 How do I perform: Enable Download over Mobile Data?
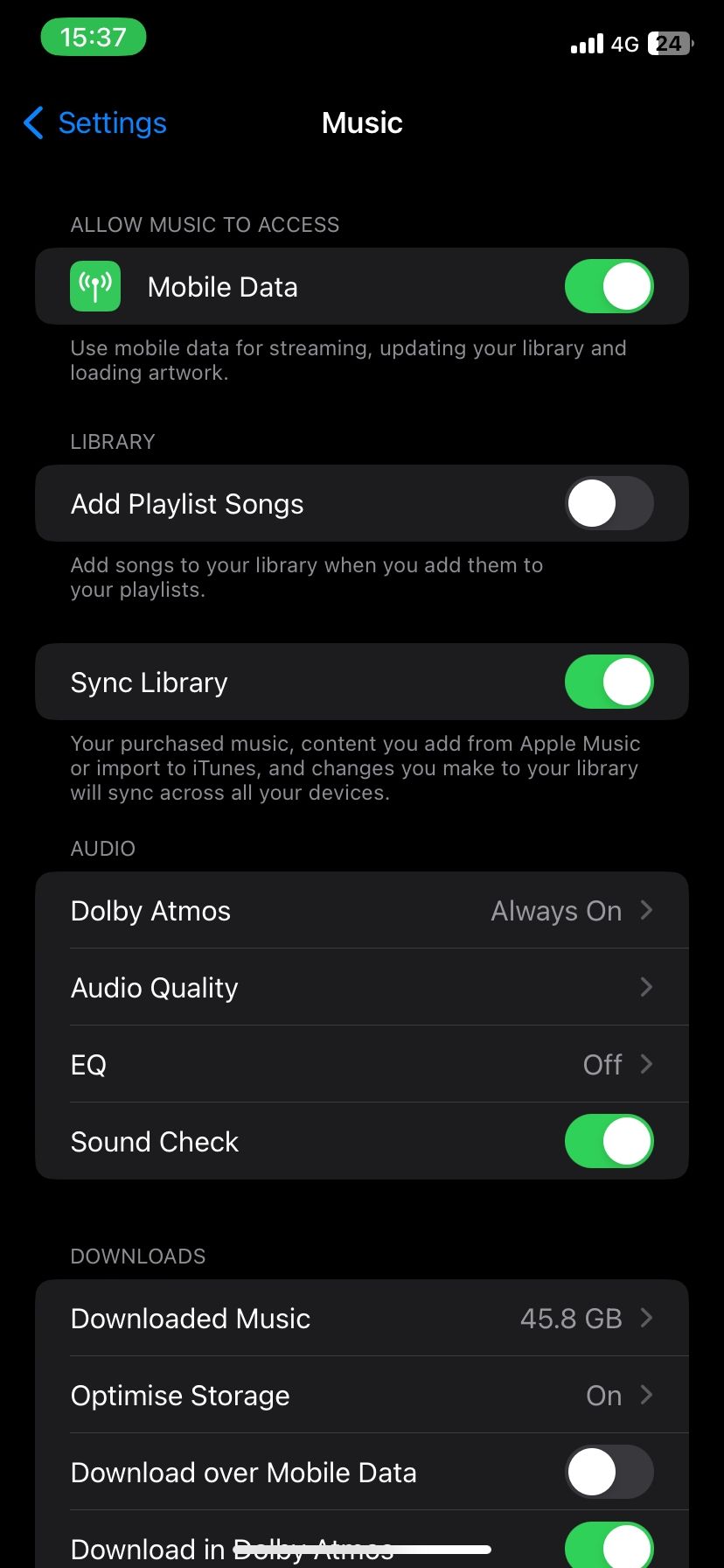point(609,1473)
